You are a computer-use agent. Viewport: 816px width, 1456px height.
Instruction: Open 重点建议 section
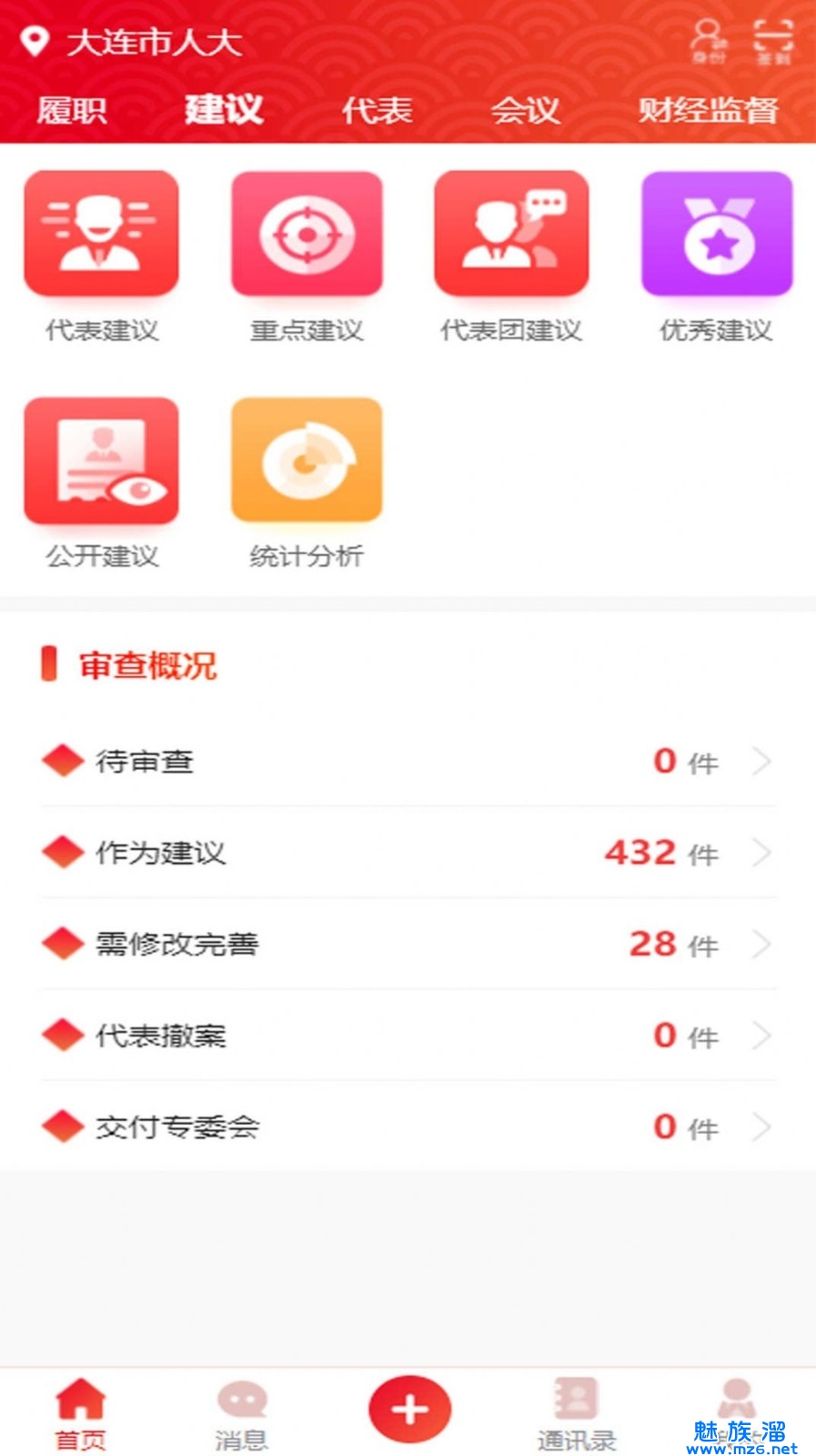pyautogui.click(x=307, y=256)
